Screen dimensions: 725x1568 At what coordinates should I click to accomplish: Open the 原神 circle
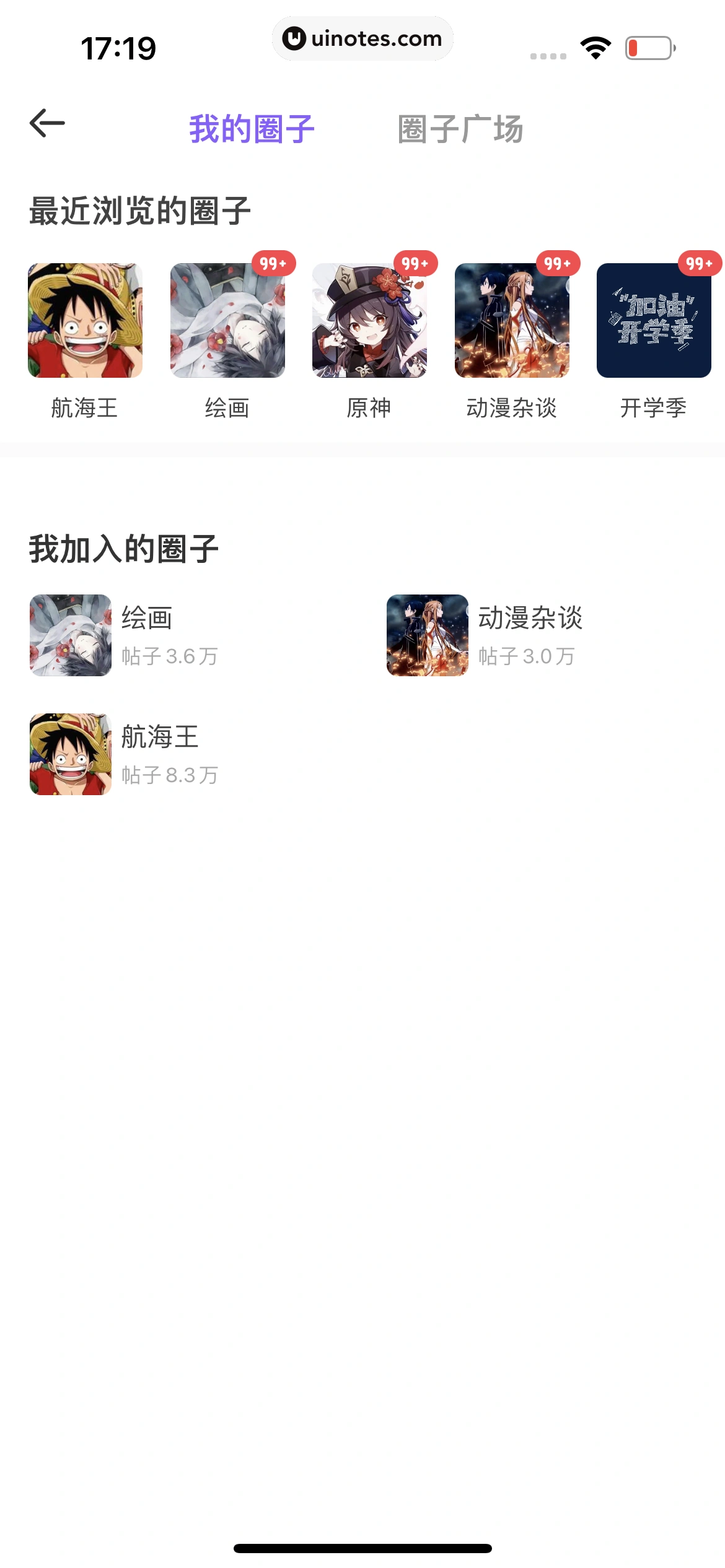point(369,321)
